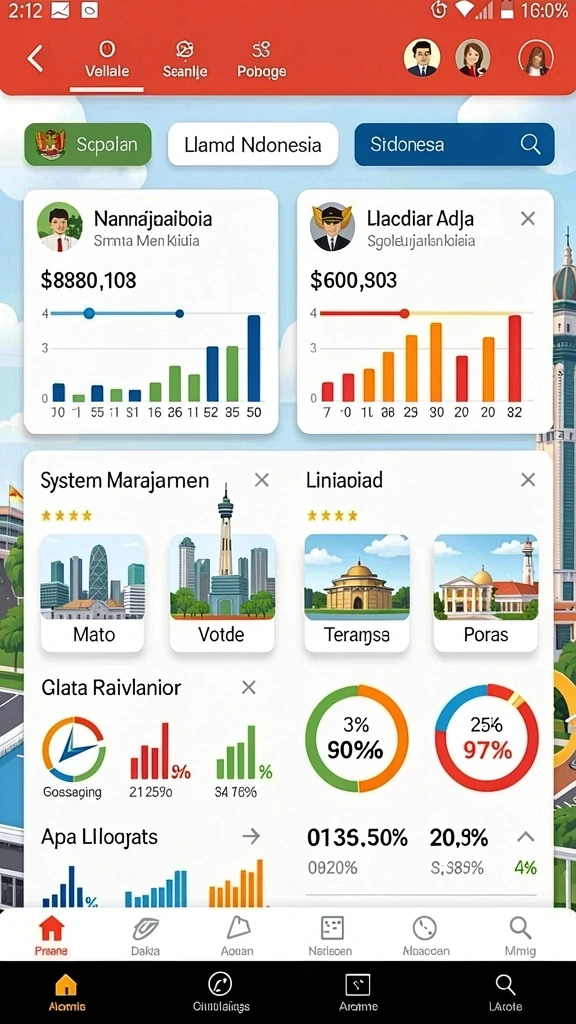The height and width of the screenshot is (1024, 576).
Task: Open the Mmtg search tab
Action: click(x=520, y=935)
